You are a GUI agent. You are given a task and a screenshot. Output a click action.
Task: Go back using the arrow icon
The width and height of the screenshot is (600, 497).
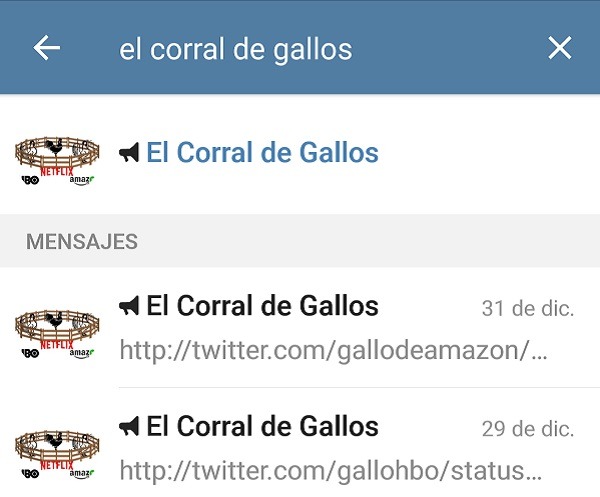point(47,48)
